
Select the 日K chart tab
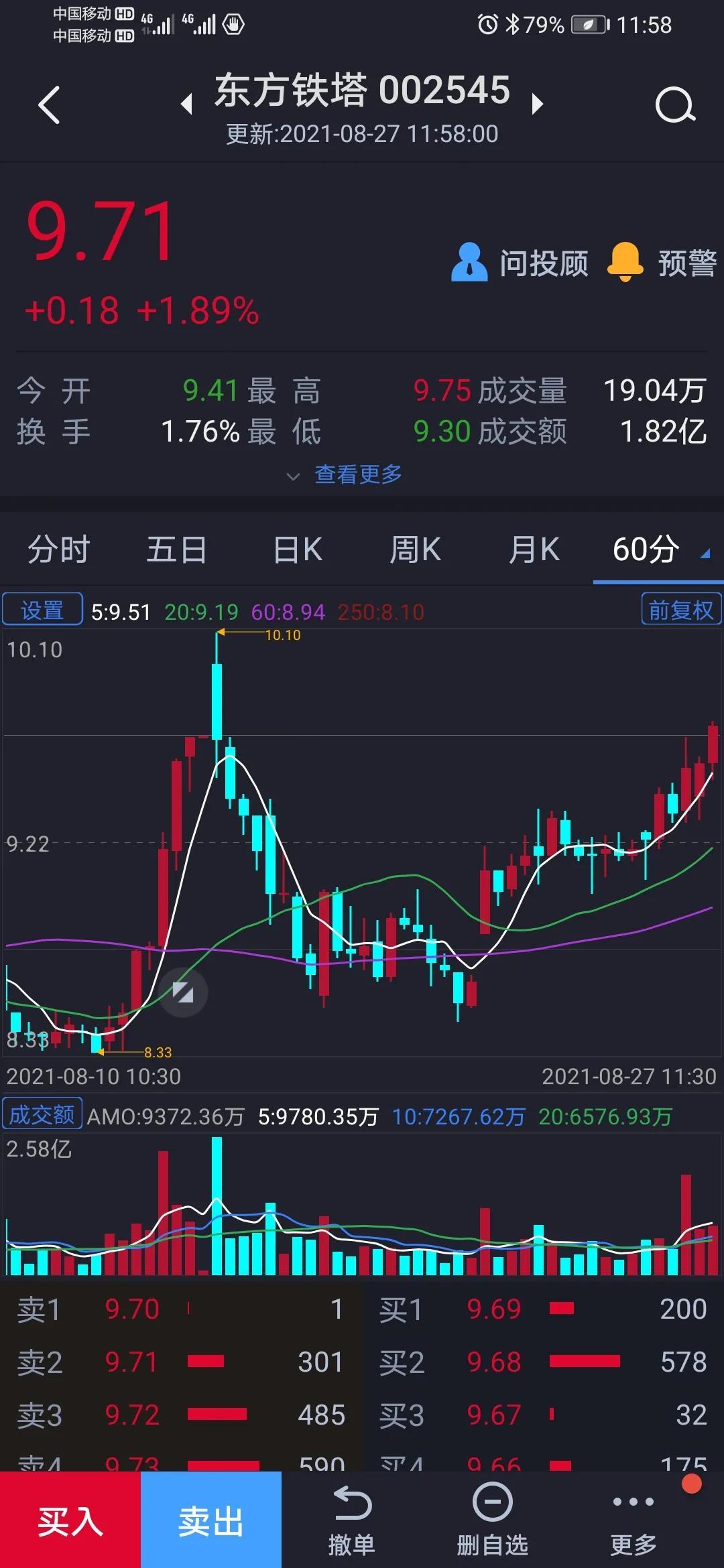click(298, 549)
